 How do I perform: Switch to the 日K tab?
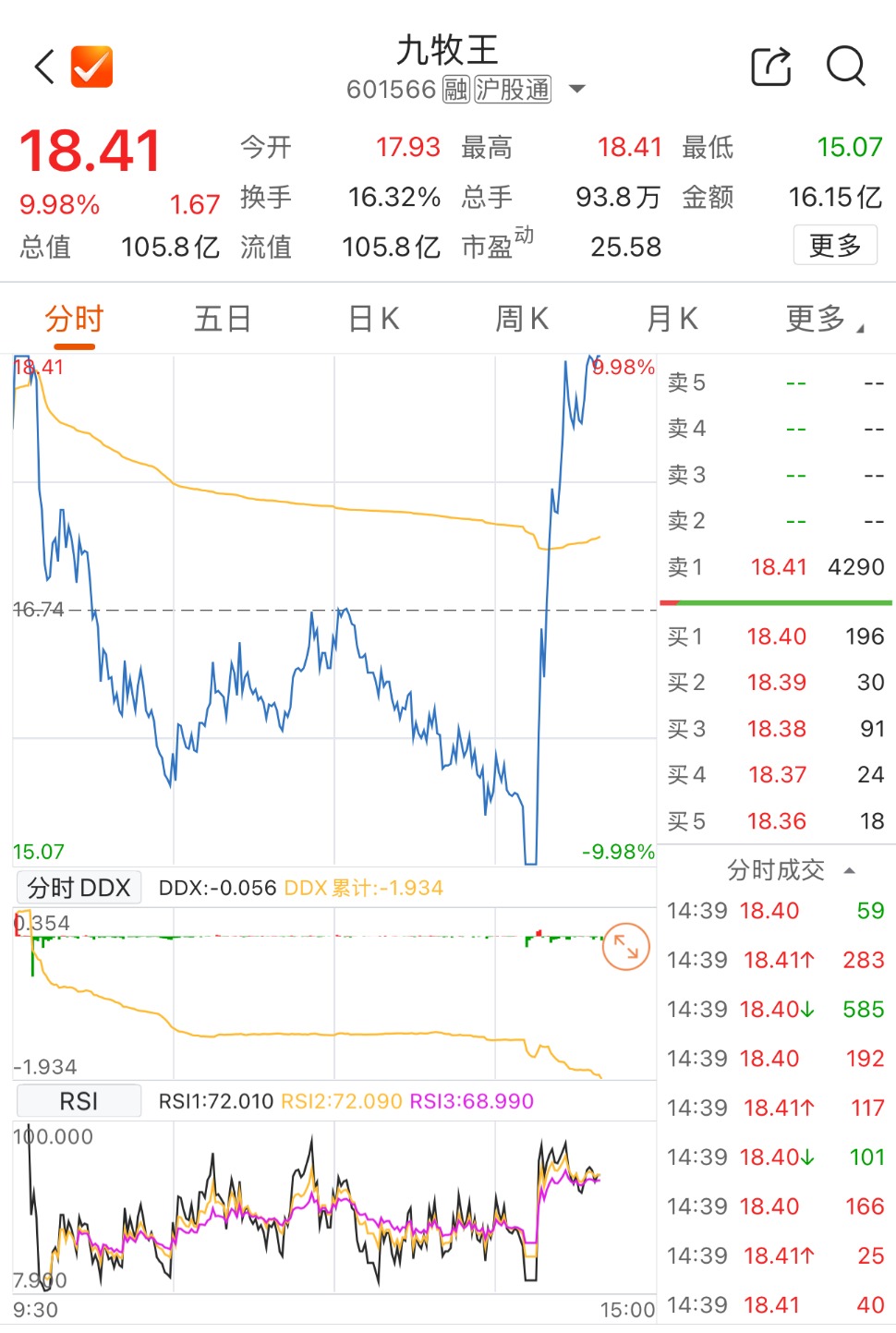click(x=373, y=320)
